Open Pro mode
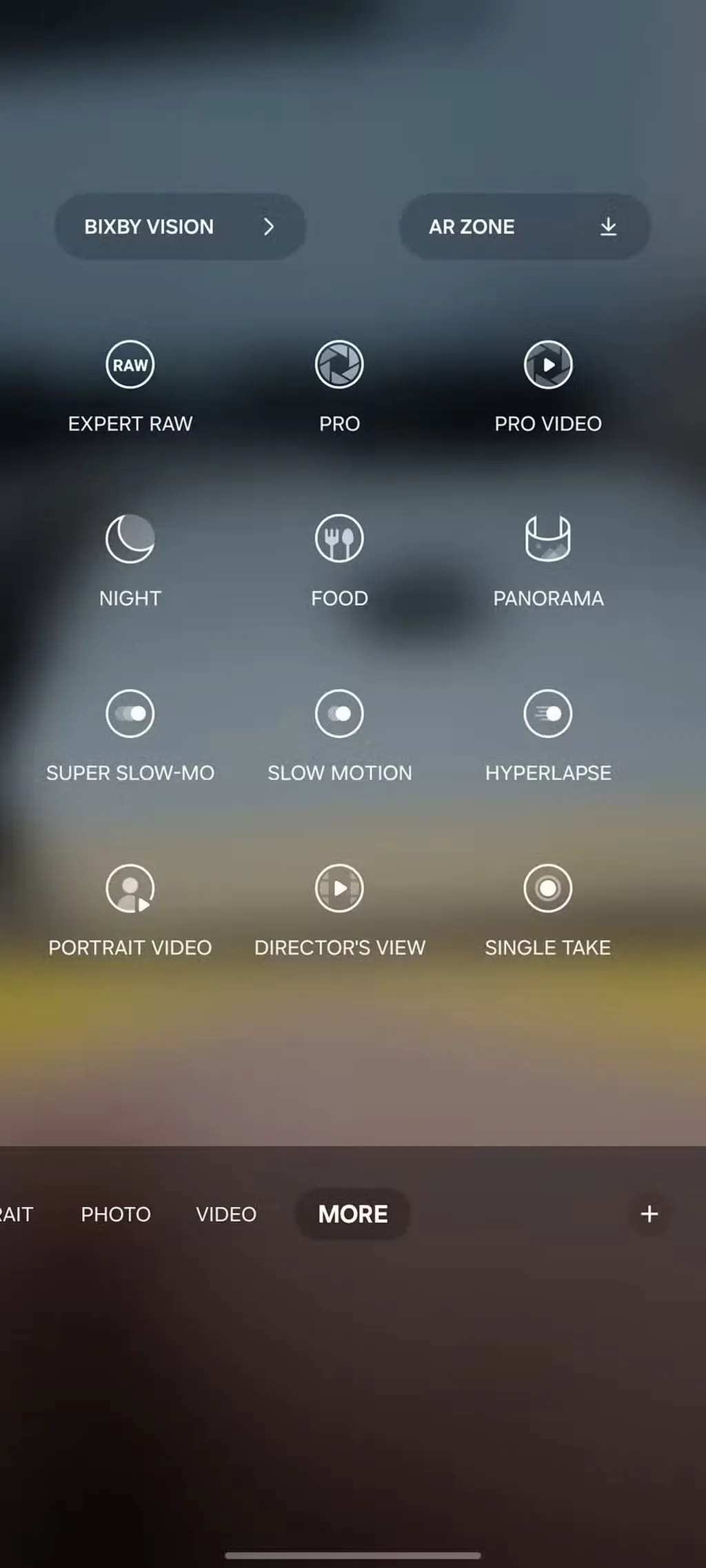Screen dimensions: 706x1568 [339, 386]
